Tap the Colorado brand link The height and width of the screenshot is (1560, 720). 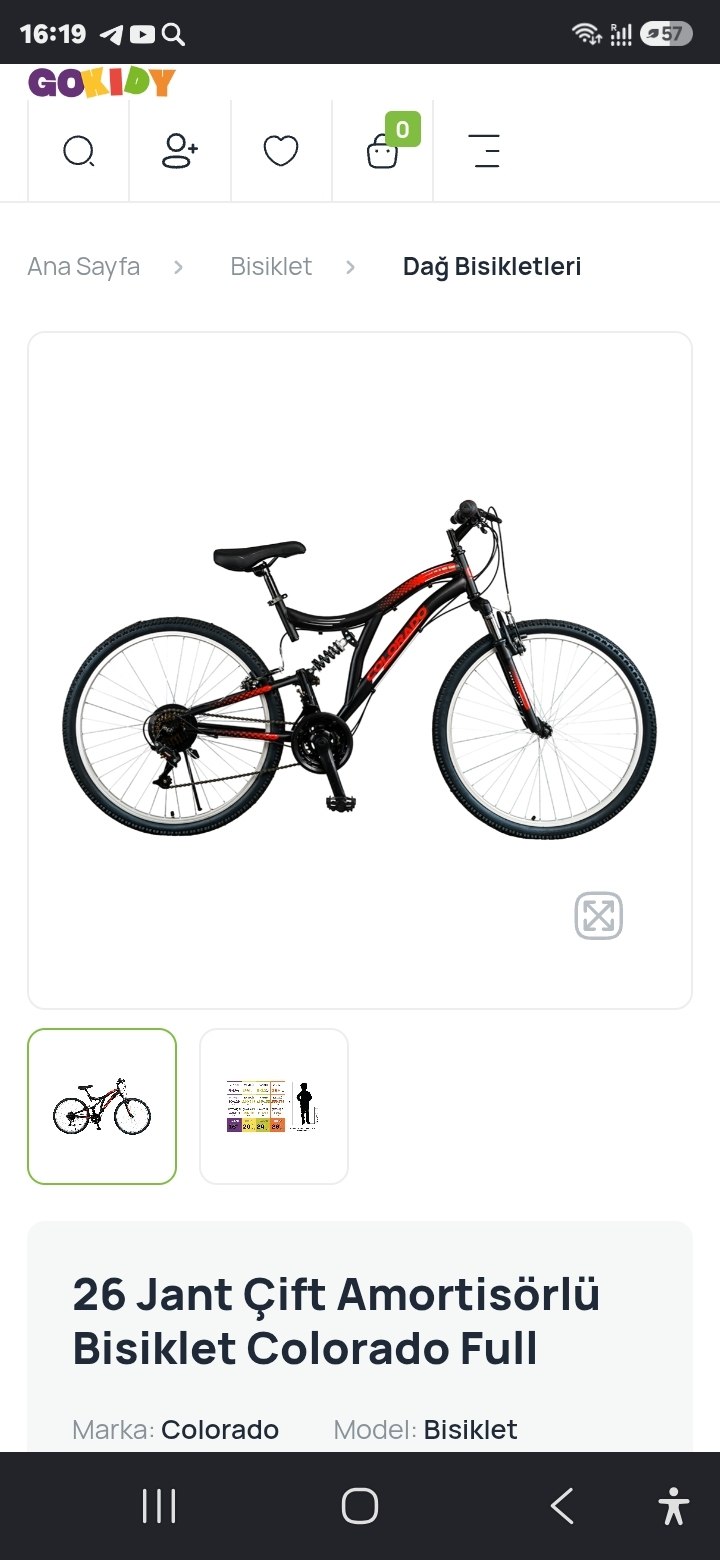click(220, 1430)
